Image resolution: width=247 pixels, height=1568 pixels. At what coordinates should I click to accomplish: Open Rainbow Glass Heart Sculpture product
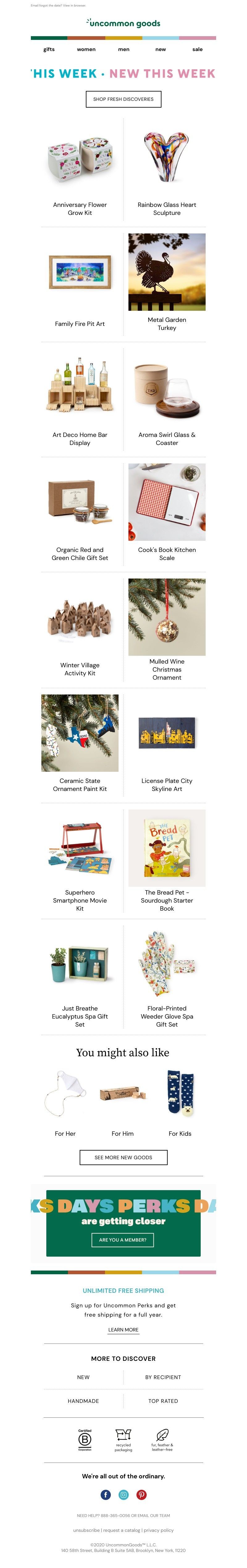167,209
